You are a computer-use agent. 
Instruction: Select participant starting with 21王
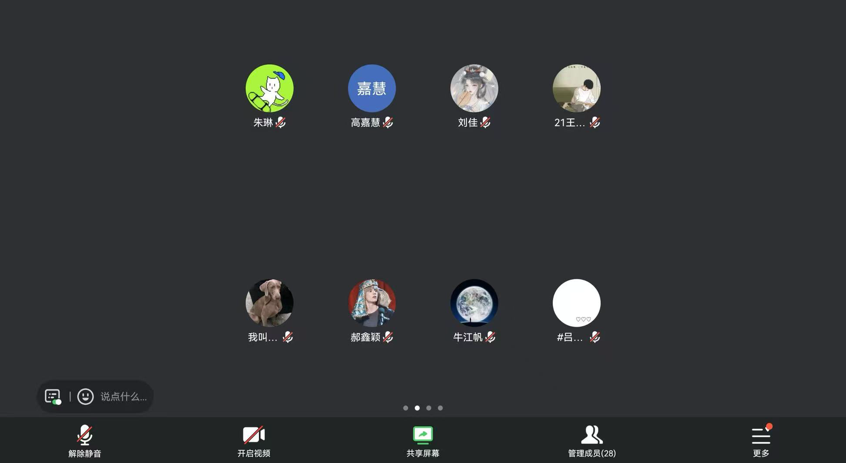[x=577, y=89]
